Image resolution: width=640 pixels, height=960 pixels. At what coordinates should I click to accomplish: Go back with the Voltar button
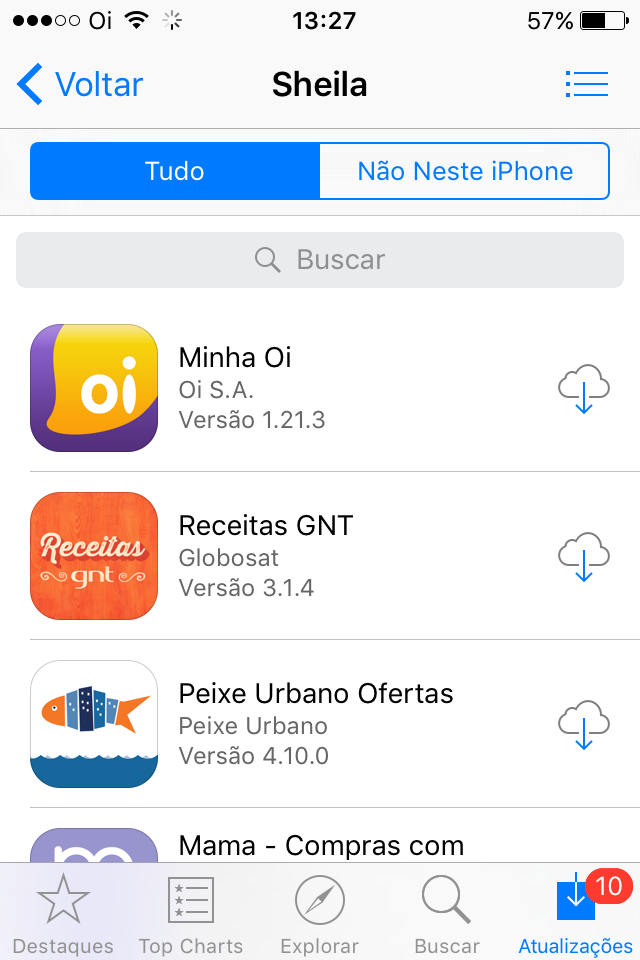pyautogui.click(x=81, y=85)
